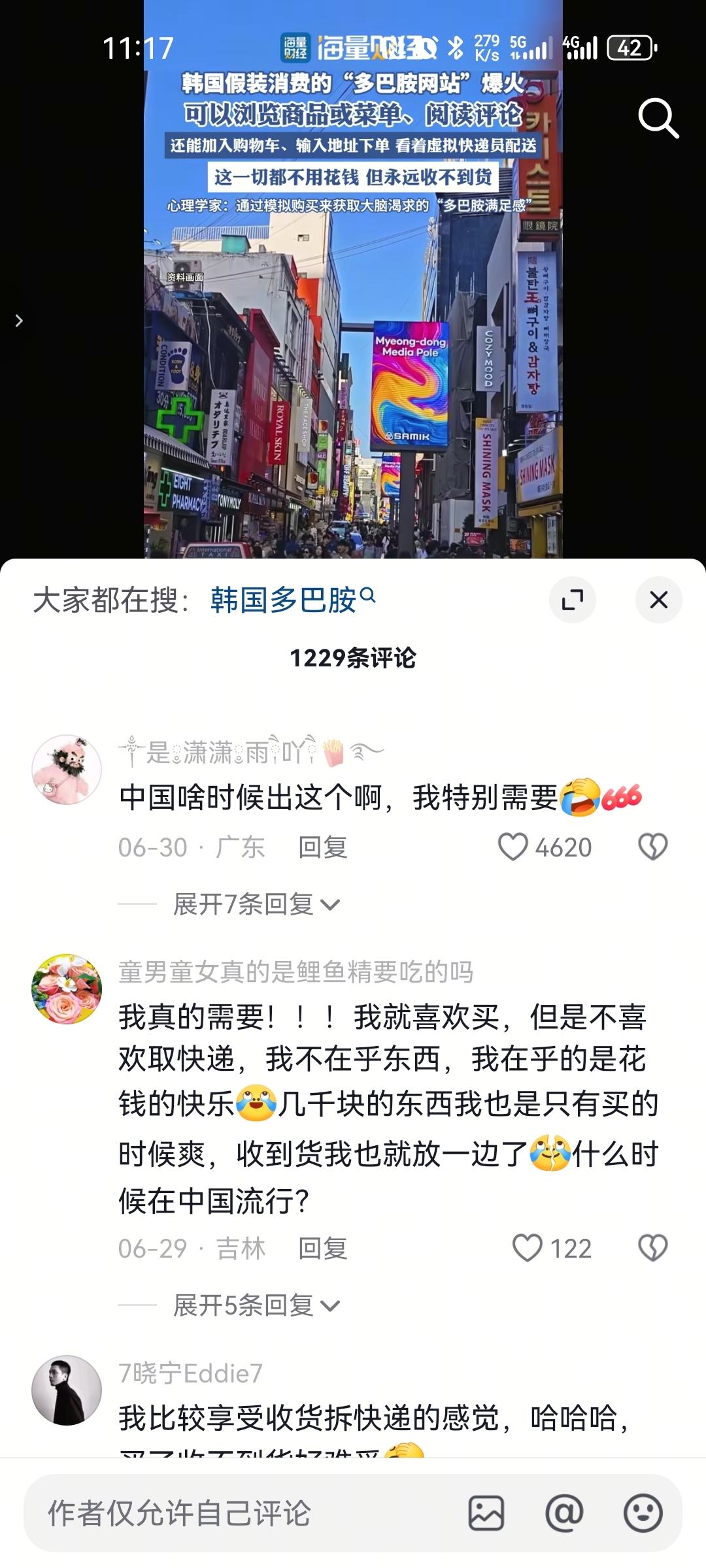Dislike the comment from 广东
The width and height of the screenshot is (706, 1568).
tap(652, 847)
